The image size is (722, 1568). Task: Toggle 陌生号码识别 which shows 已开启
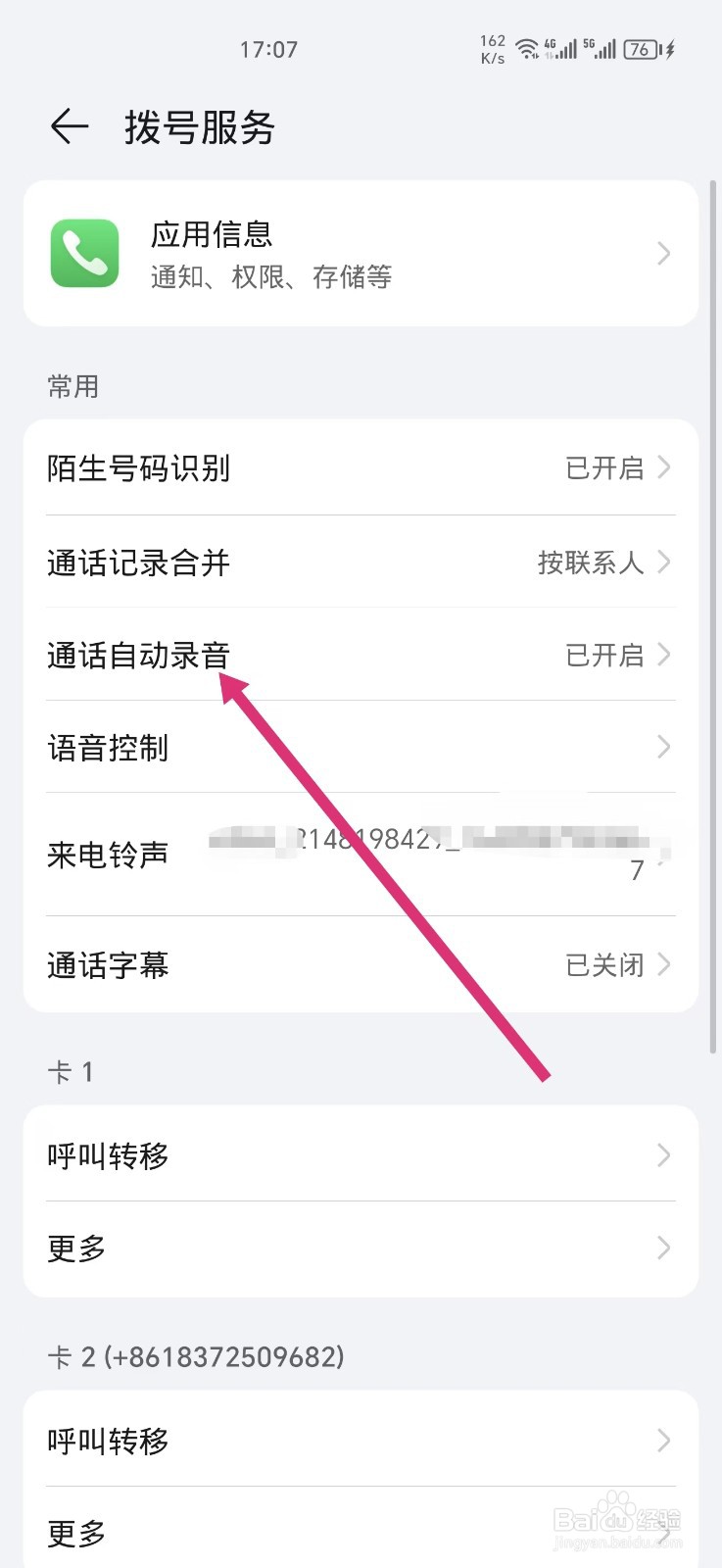(361, 468)
